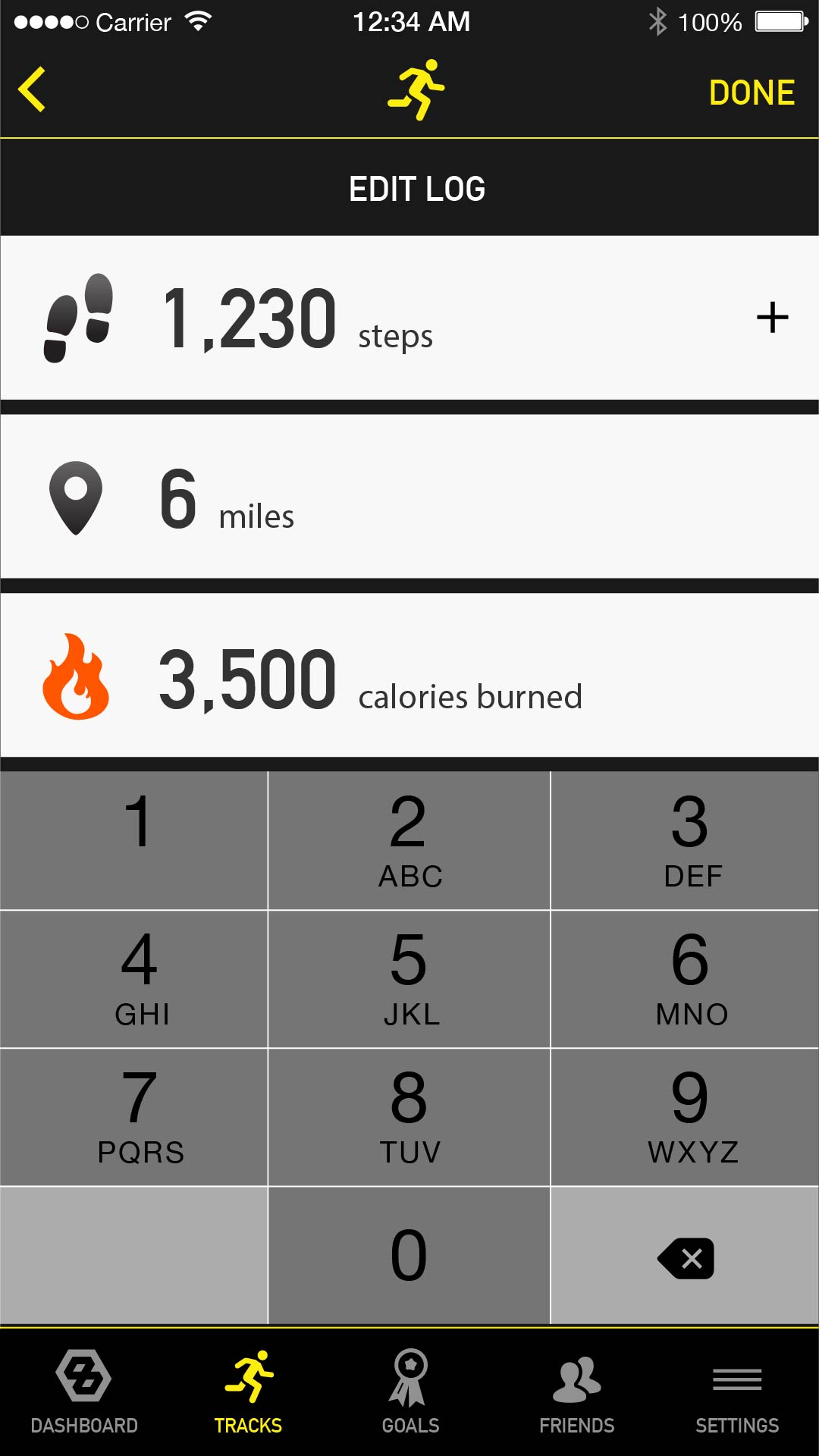Enter digit 1 on the keypad
The width and height of the screenshot is (819, 1456).
click(x=134, y=840)
